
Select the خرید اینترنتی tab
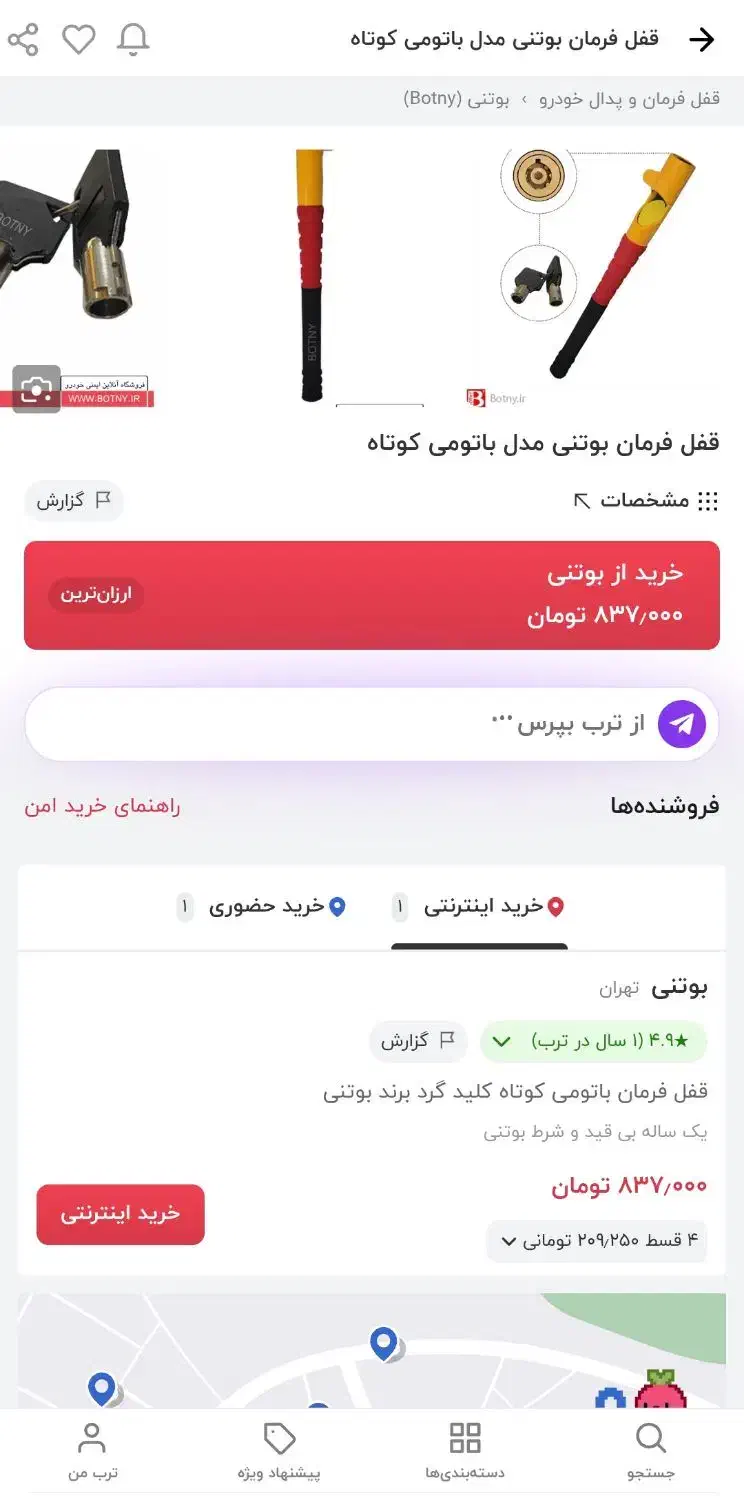pos(479,907)
